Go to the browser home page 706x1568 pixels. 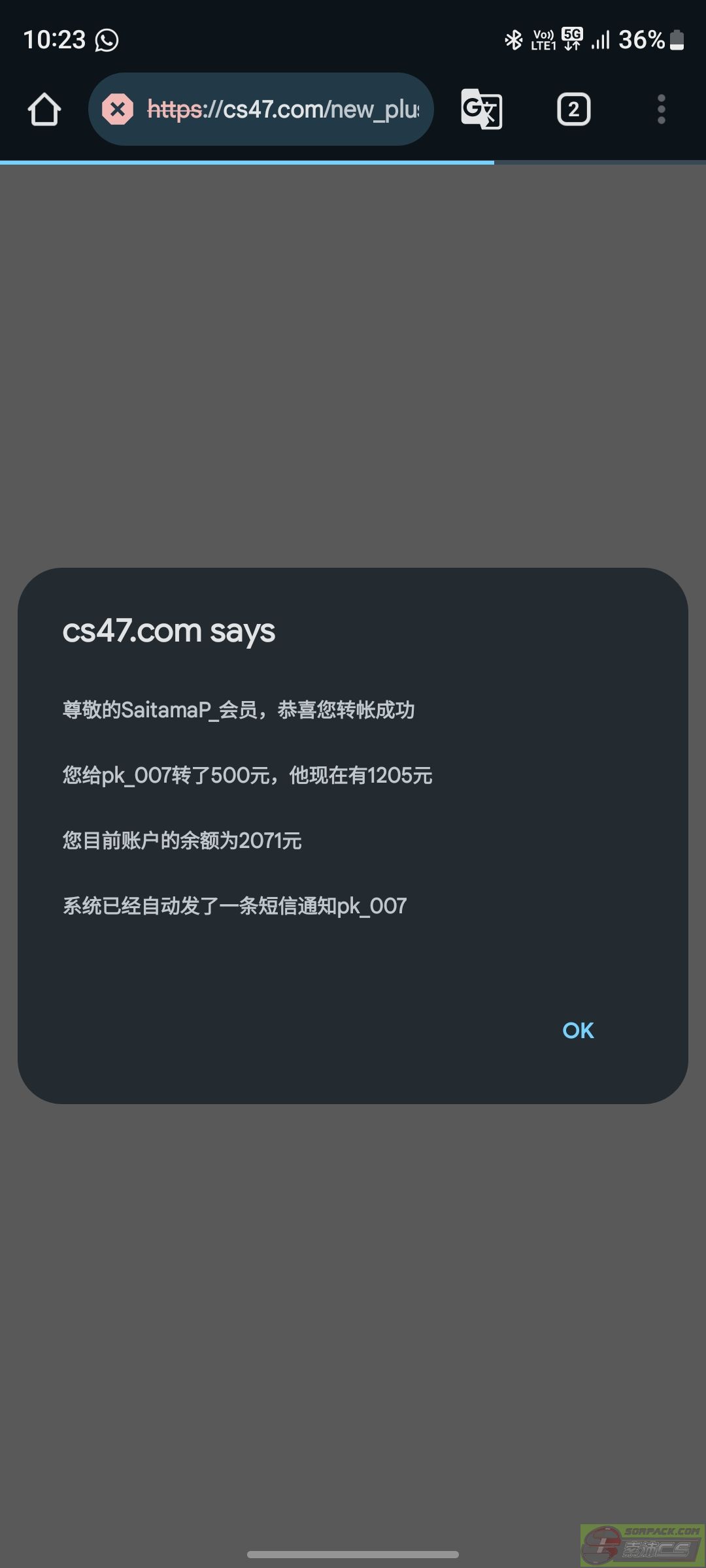[44, 109]
